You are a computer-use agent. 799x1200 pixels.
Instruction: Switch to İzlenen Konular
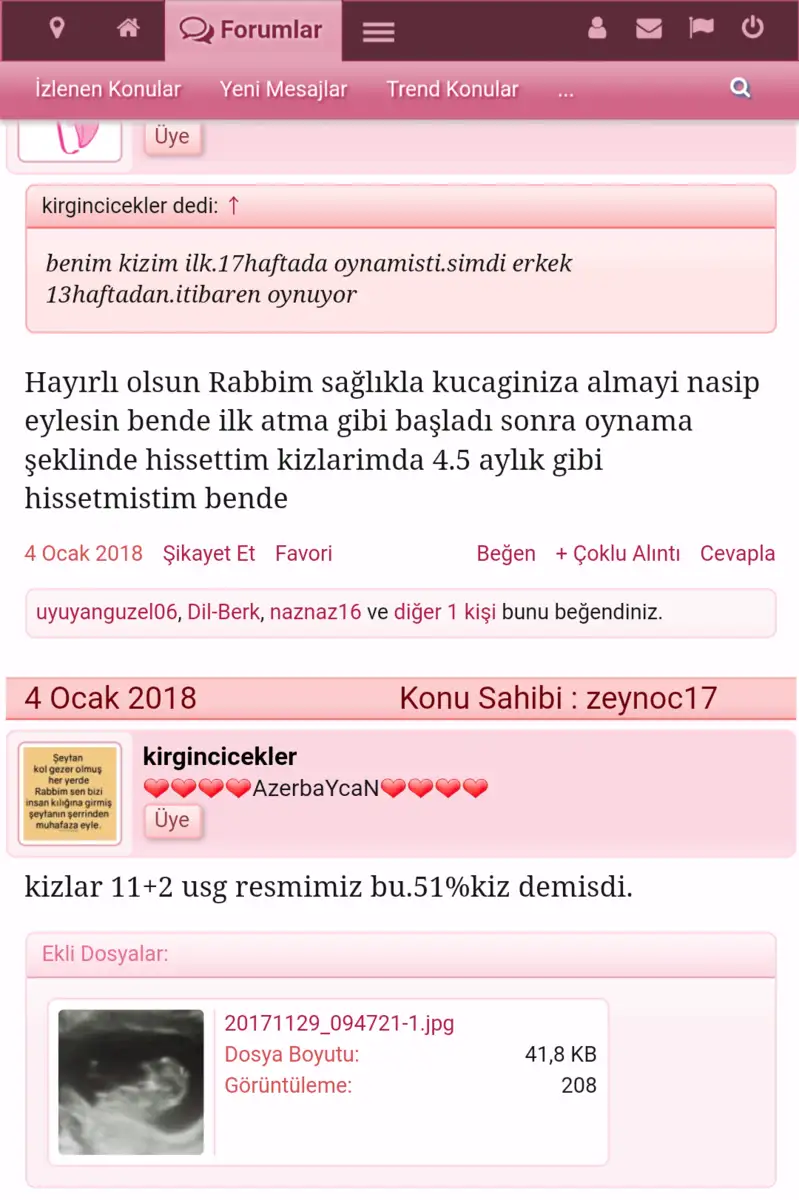[108, 89]
